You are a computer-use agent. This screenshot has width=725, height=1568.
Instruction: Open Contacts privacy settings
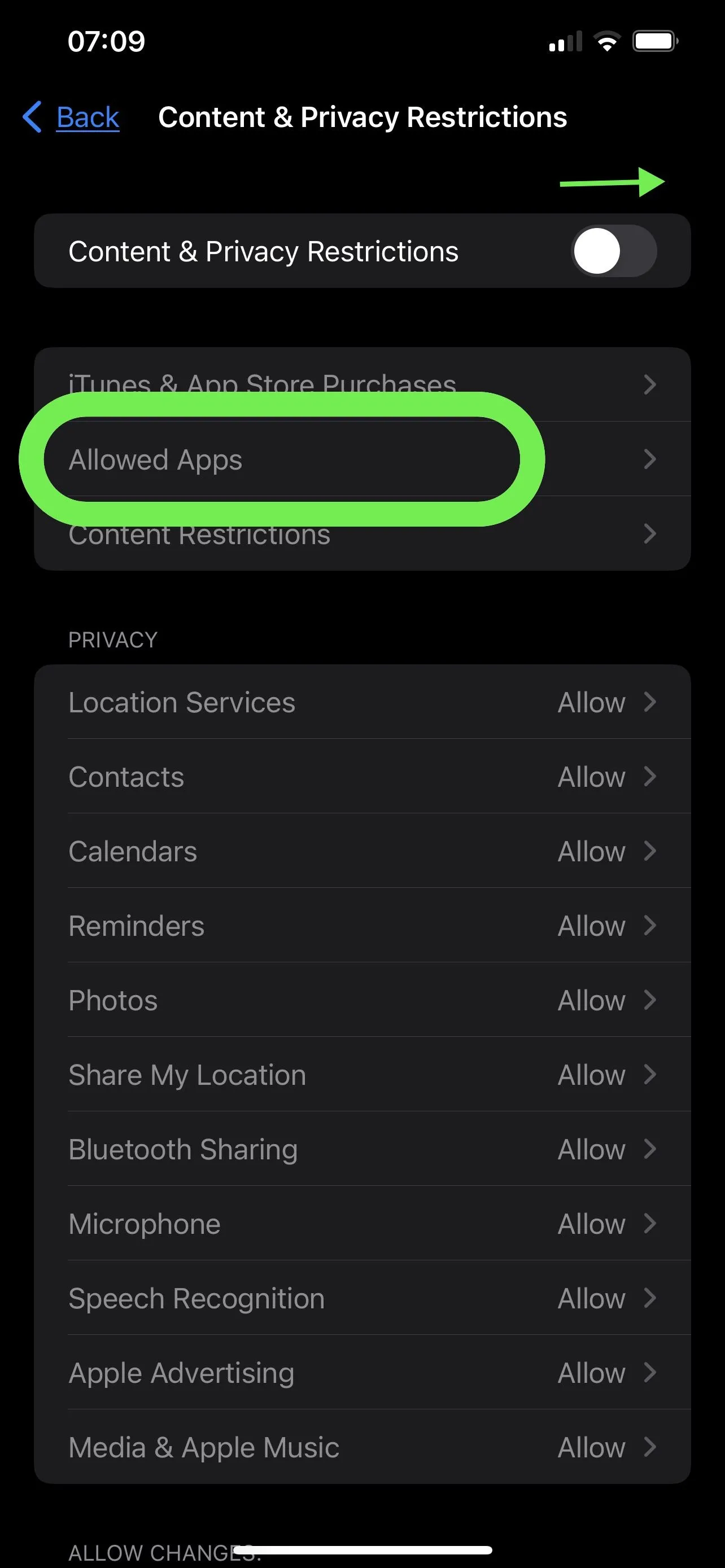click(361, 777)
